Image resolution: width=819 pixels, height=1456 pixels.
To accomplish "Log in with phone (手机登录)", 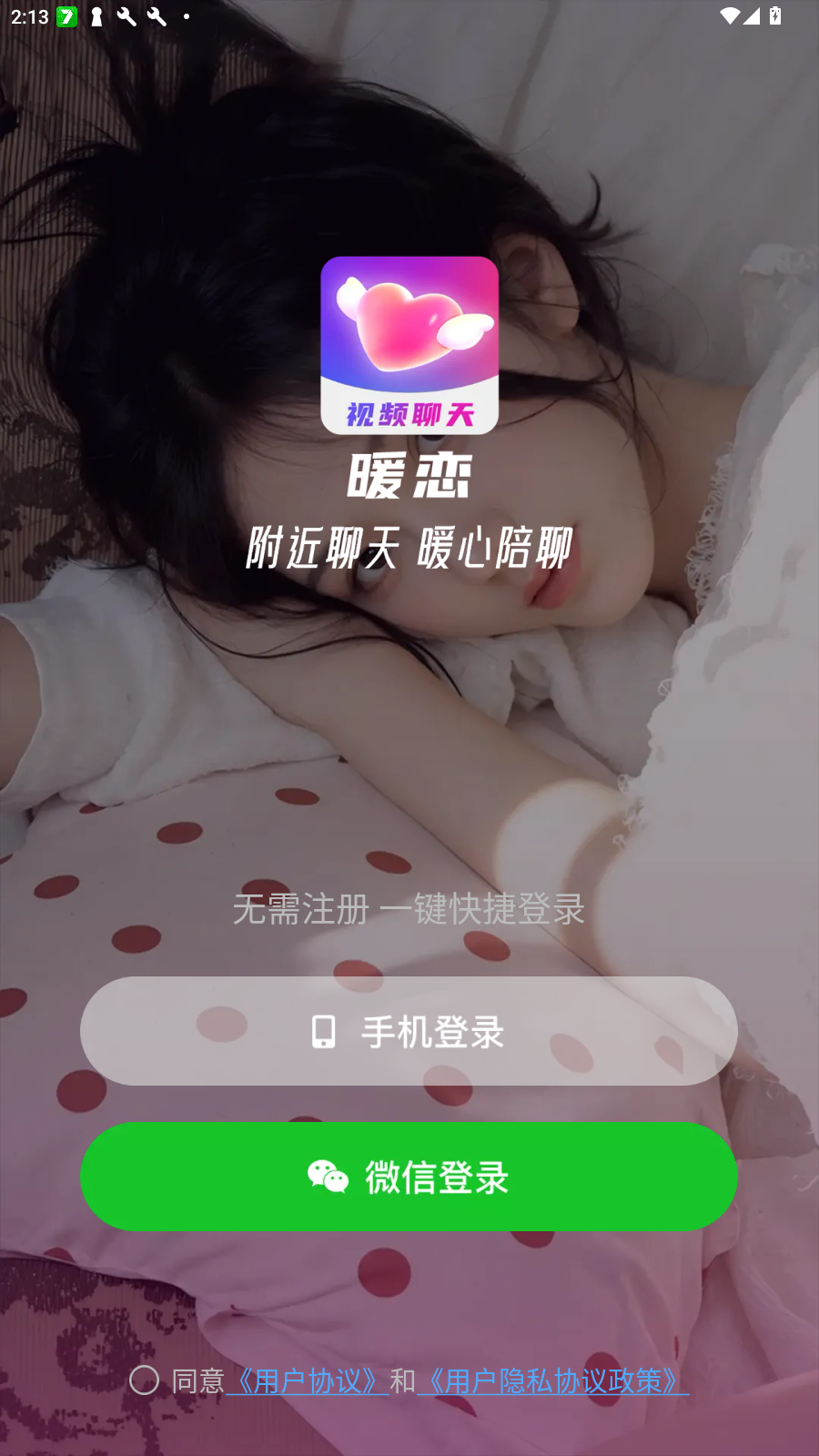I will point(409,1031).
